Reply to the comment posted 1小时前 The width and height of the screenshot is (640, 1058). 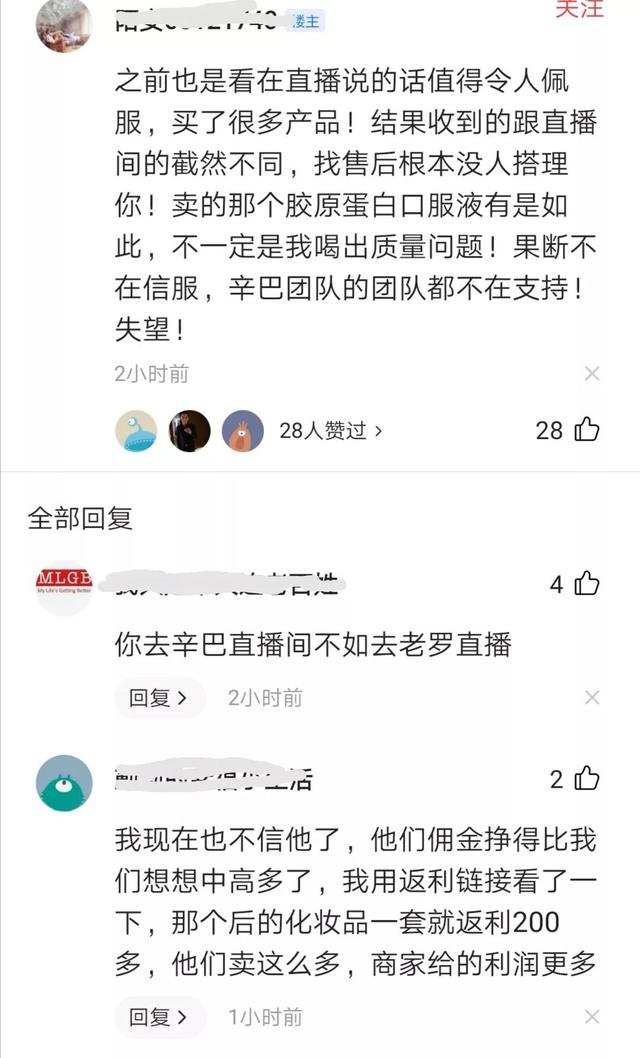click(159, 1018)
